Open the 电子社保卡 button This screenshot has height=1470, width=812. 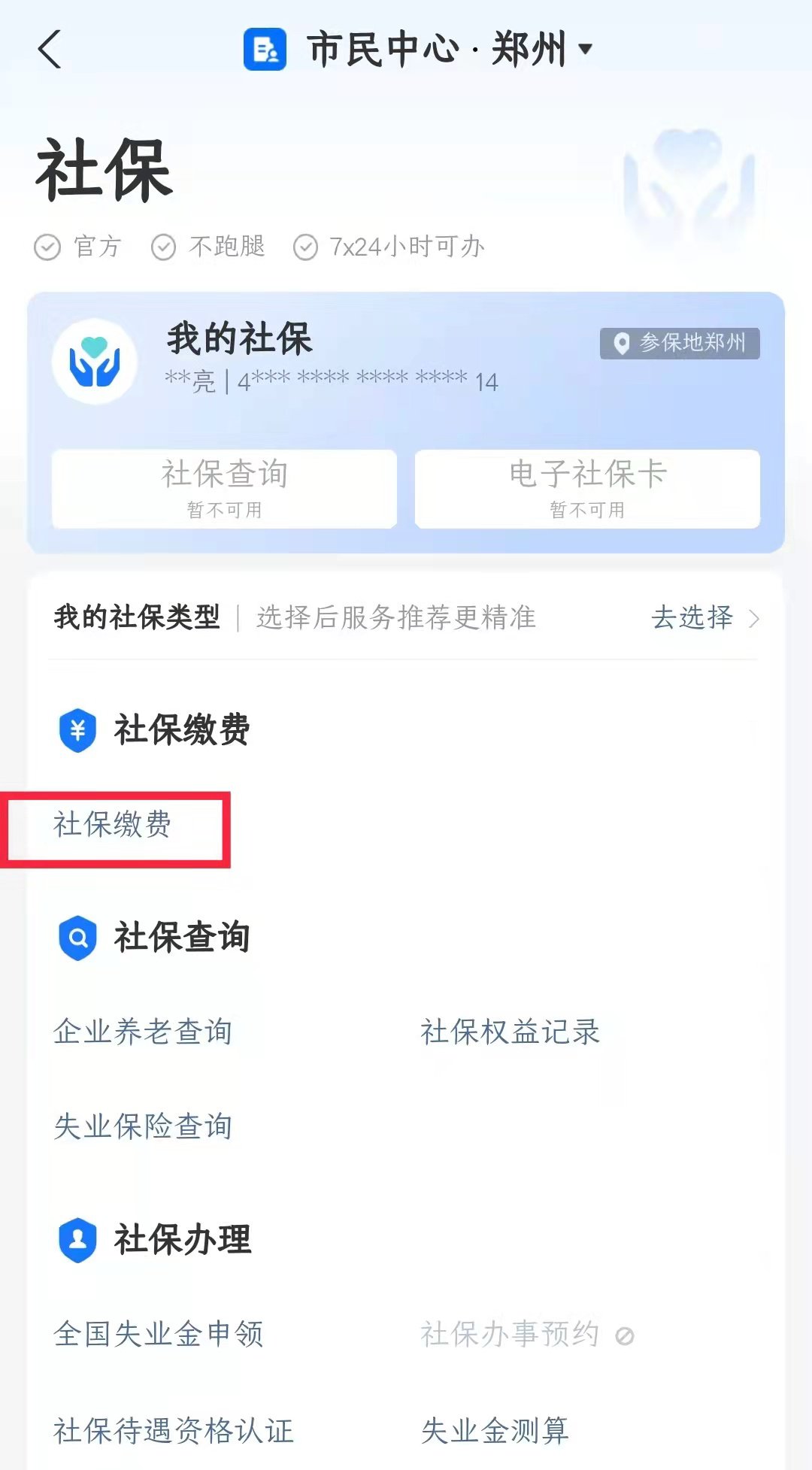click(587, 488)
